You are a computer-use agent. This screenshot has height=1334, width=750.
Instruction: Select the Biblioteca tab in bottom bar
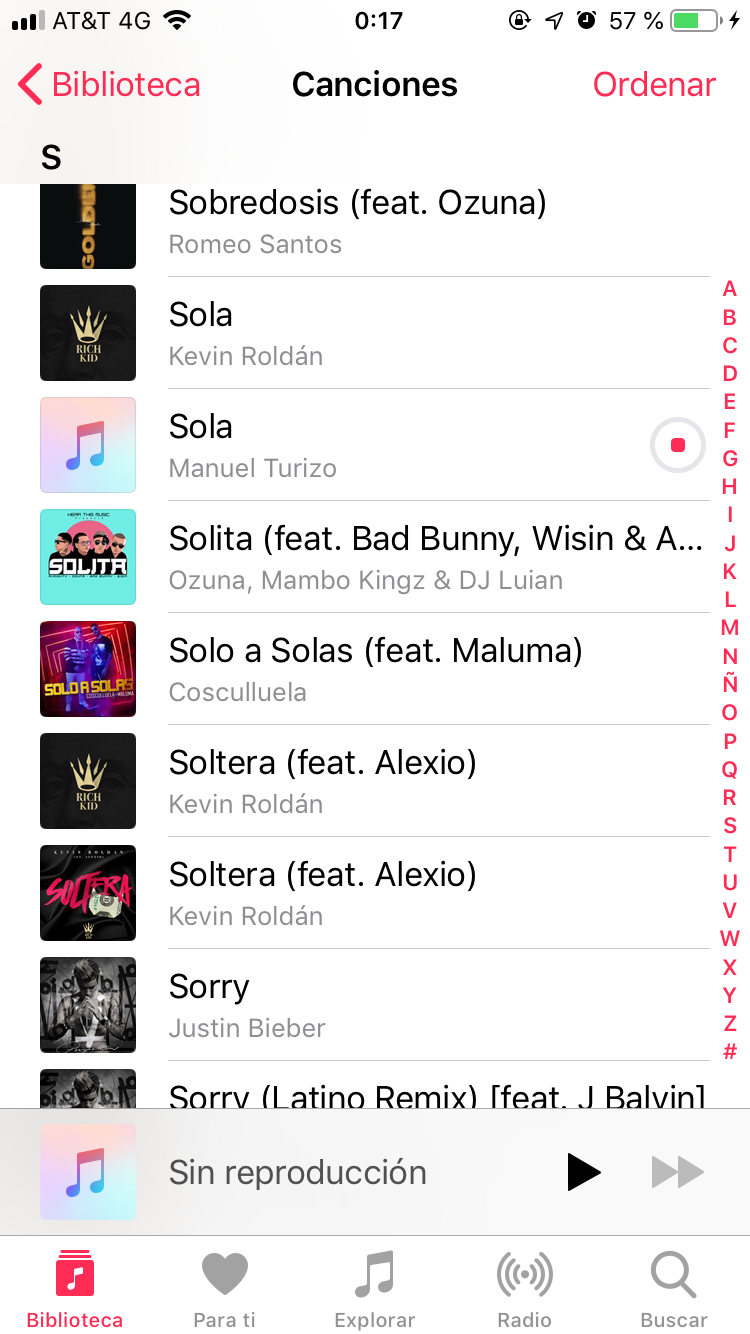pyautogui.click(x=74, y=1290)
